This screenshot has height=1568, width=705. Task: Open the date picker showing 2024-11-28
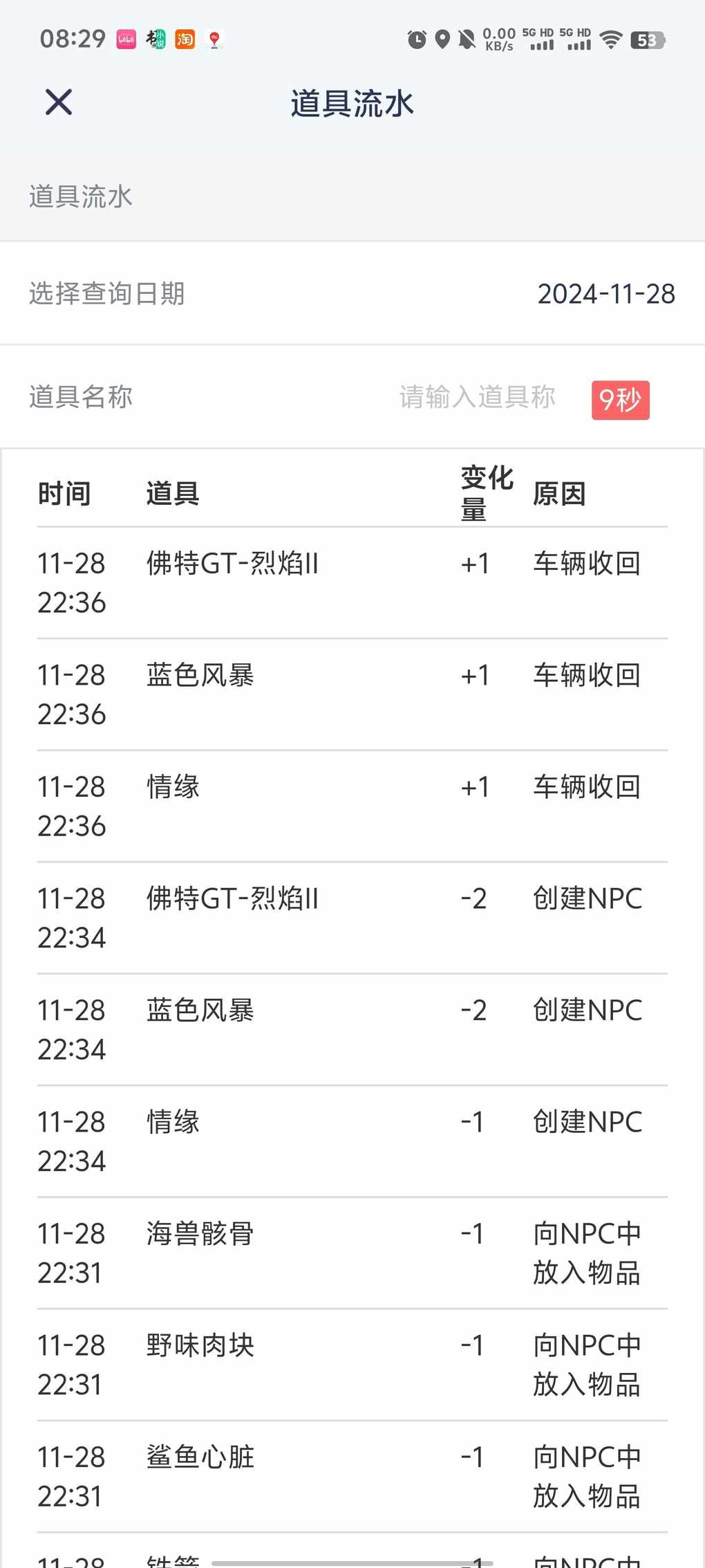pyautogui.click(x=605, y=294)
